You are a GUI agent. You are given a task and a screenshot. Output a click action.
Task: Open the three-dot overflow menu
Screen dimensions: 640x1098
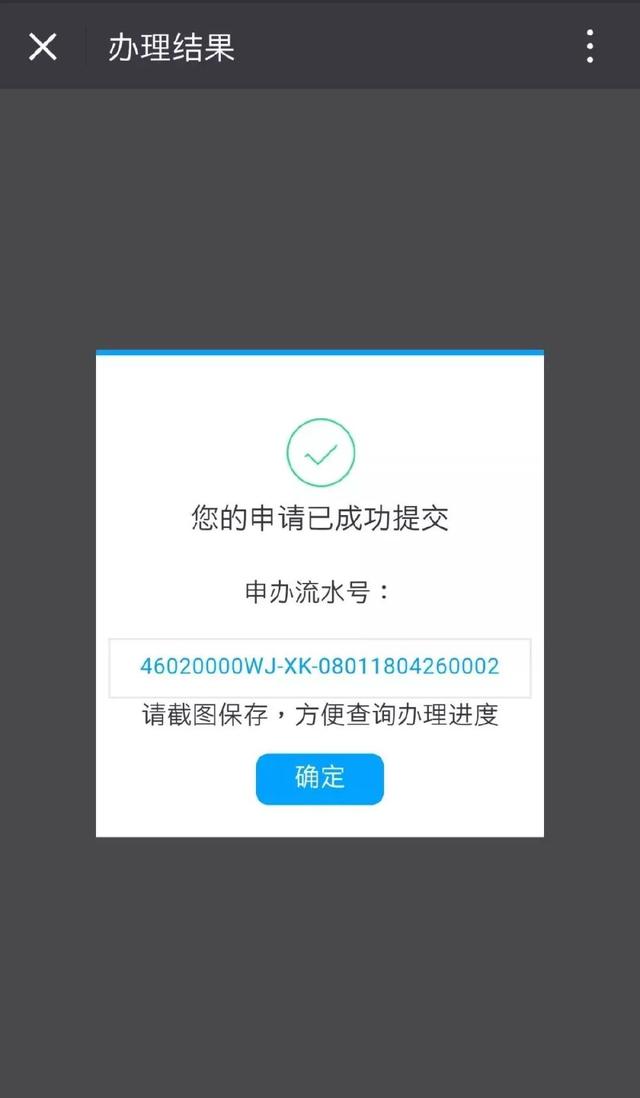click(x=590, y=46)
